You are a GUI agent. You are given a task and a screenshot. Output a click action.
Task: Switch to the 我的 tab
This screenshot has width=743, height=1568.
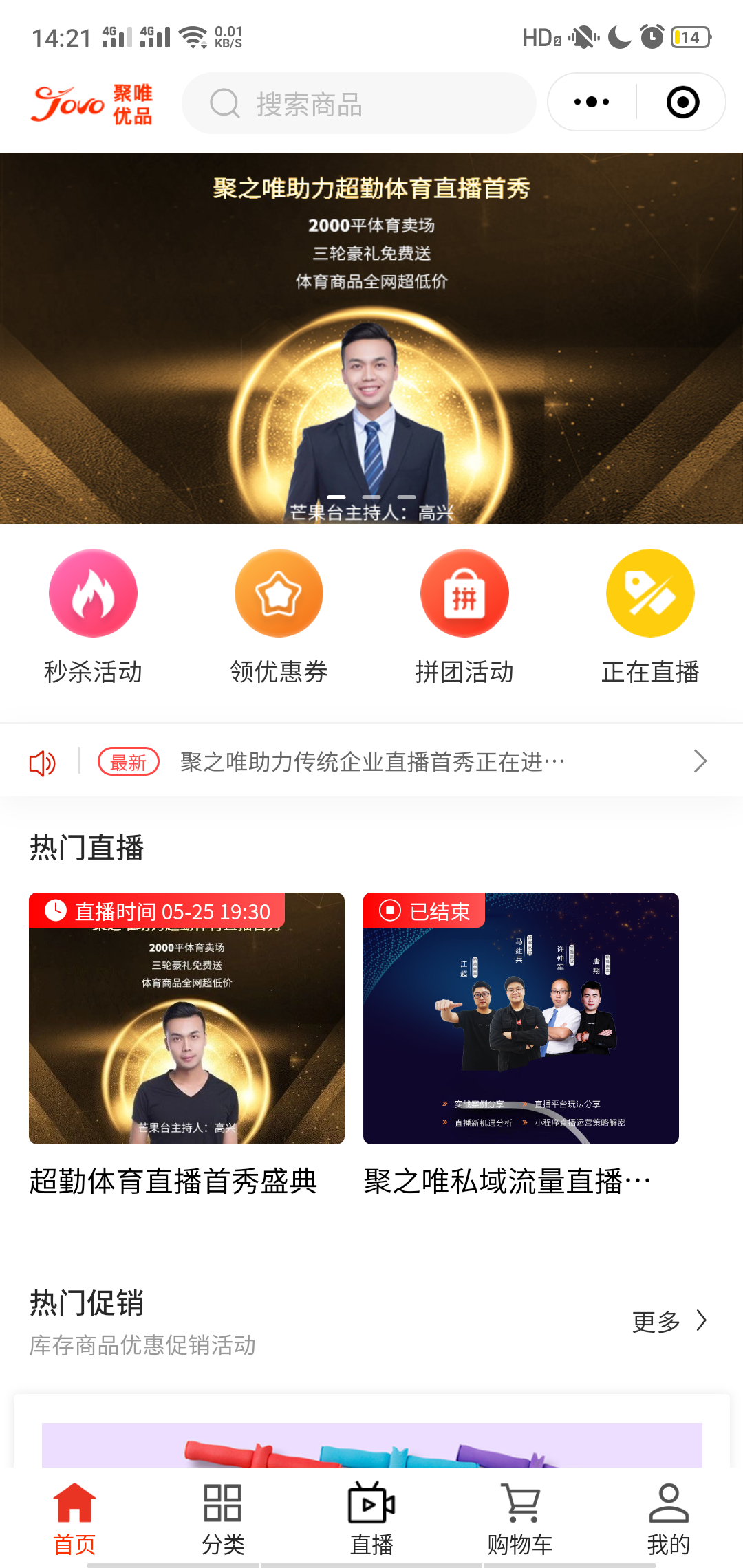669,1518
